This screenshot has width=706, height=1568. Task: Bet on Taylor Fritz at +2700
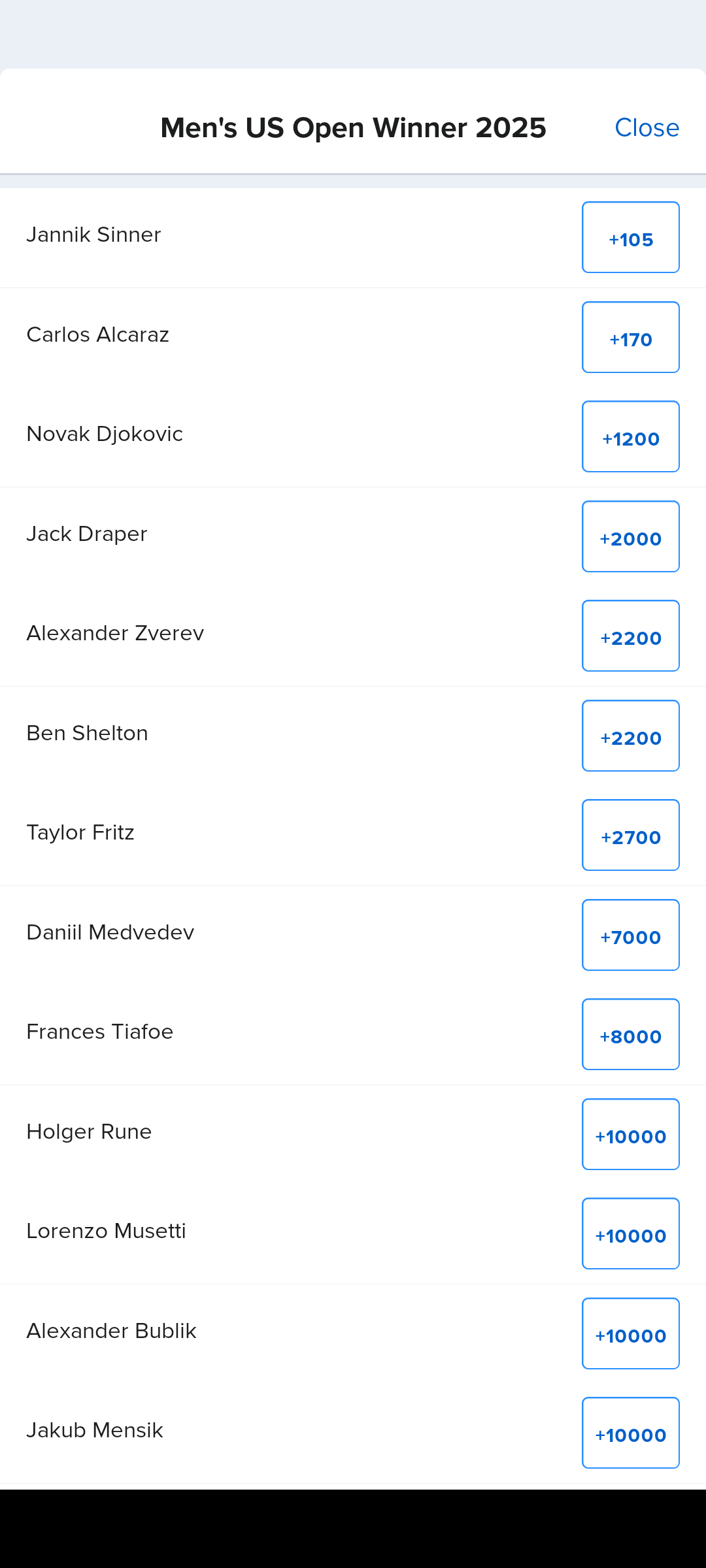click(x=630, y=835)
